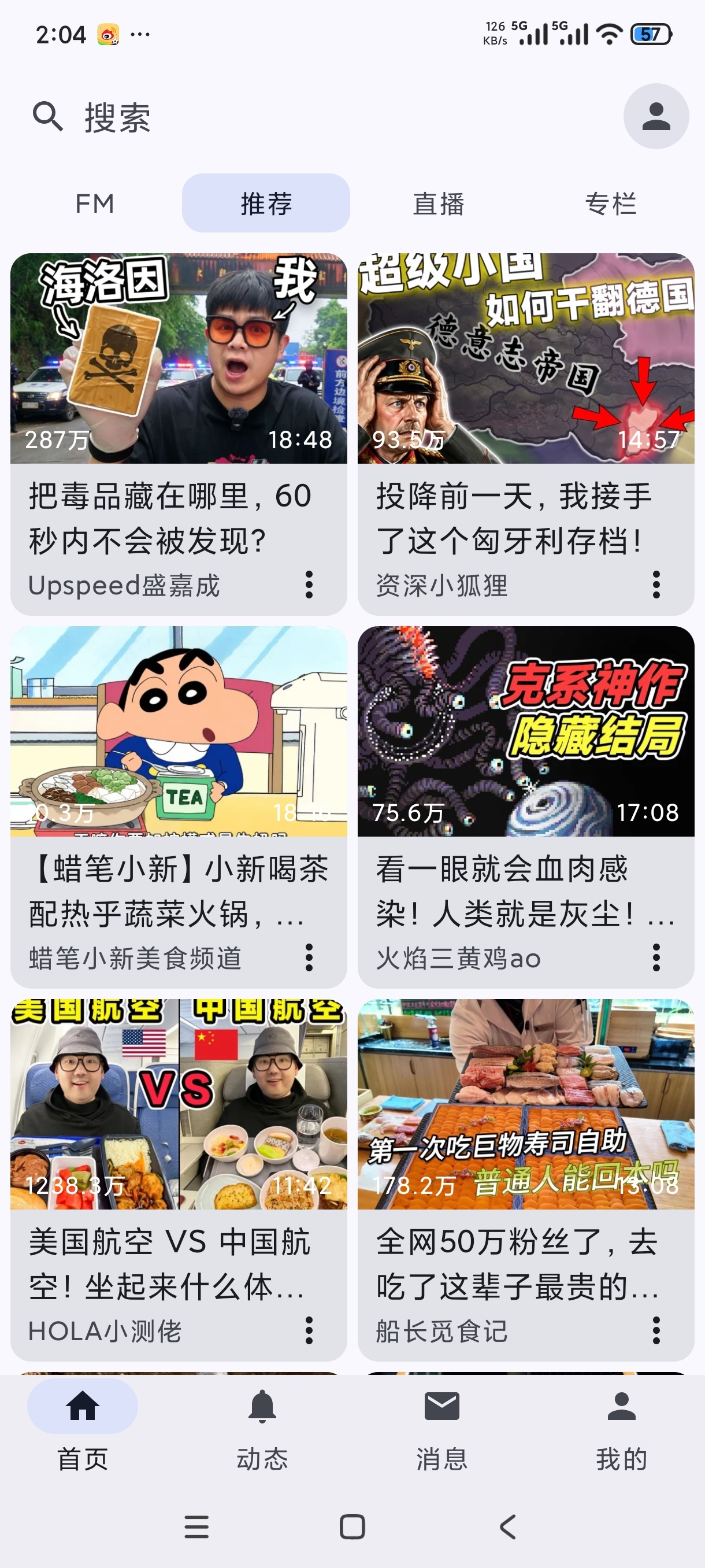Open more options for 资深小狐狸's video
Viewport: 705px width, 1568px height.
(656, 585)
